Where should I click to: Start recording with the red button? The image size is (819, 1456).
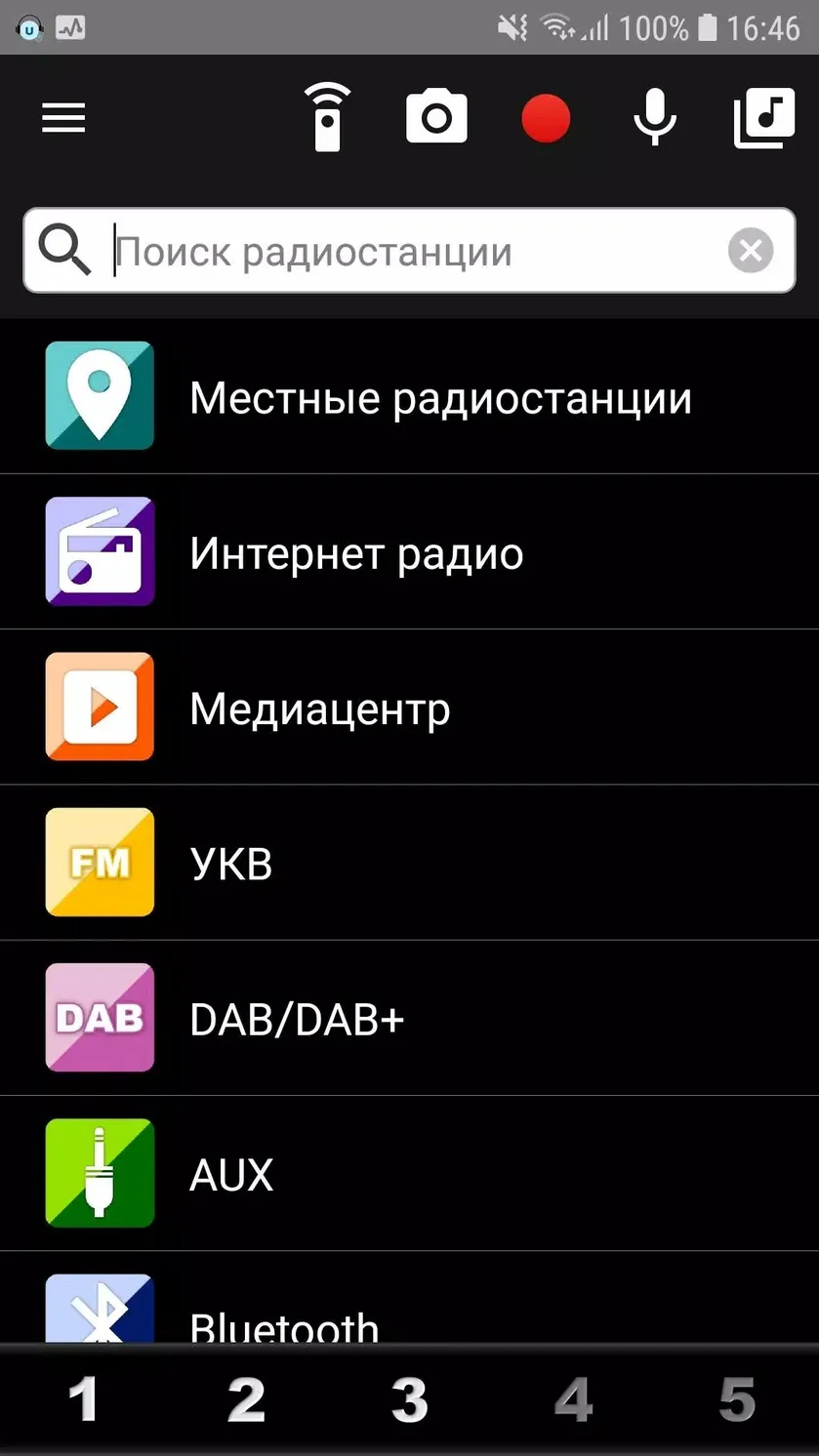[546, 119]
